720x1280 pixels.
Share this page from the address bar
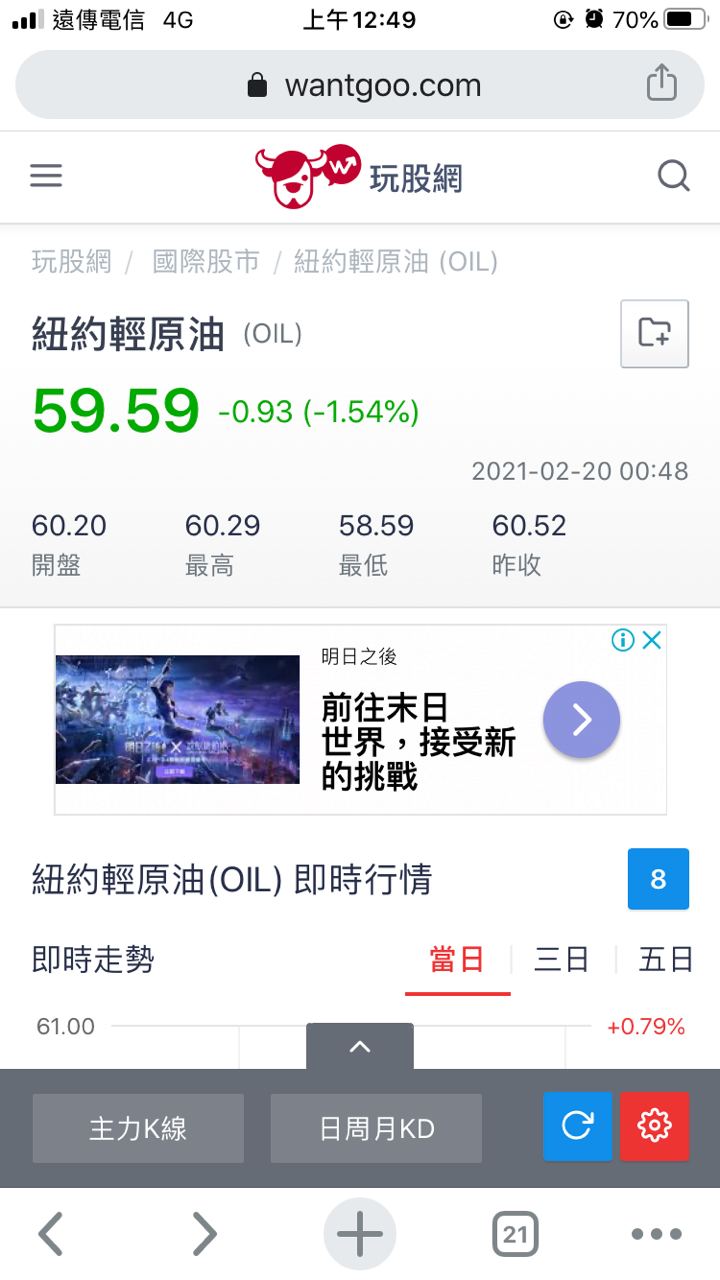click(x=661, y=84)
